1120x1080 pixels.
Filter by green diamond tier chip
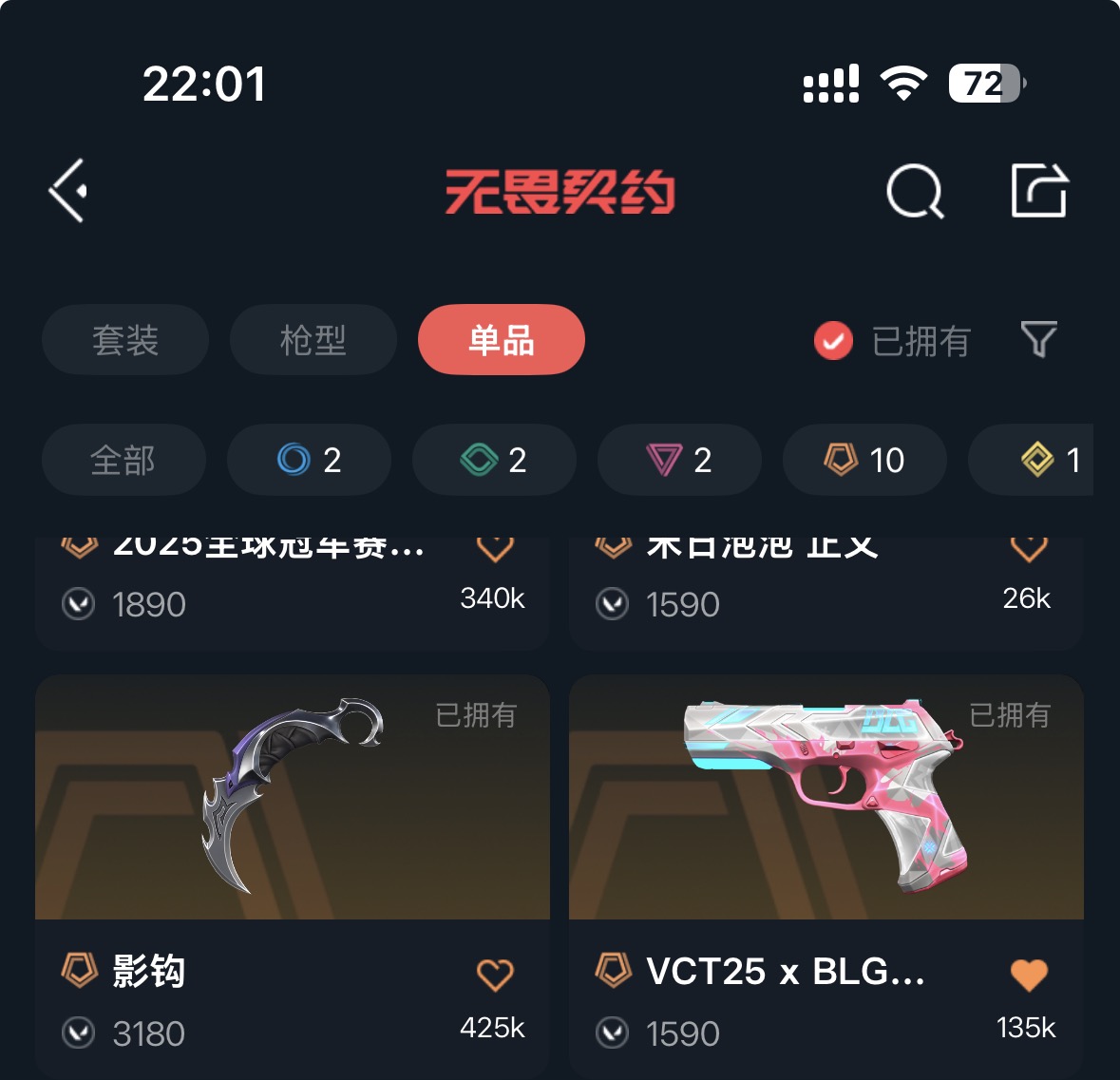point(494,461)
